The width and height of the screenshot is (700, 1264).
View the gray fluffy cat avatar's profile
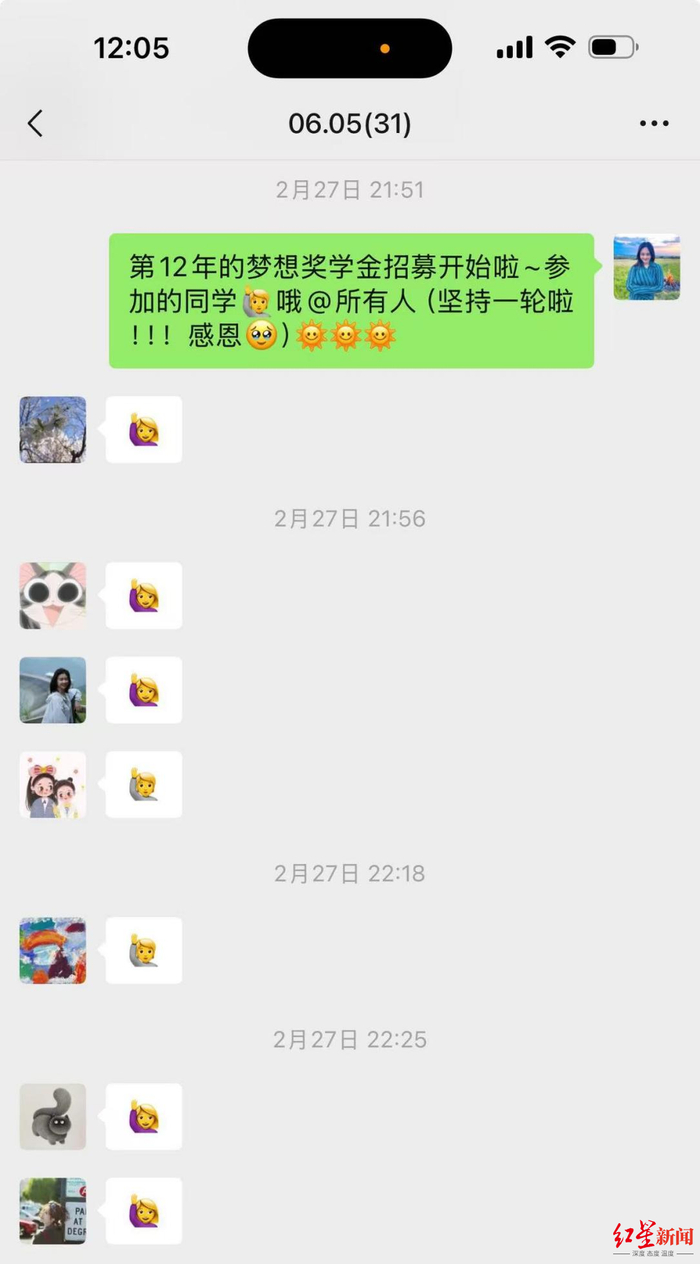(53, 1117)
